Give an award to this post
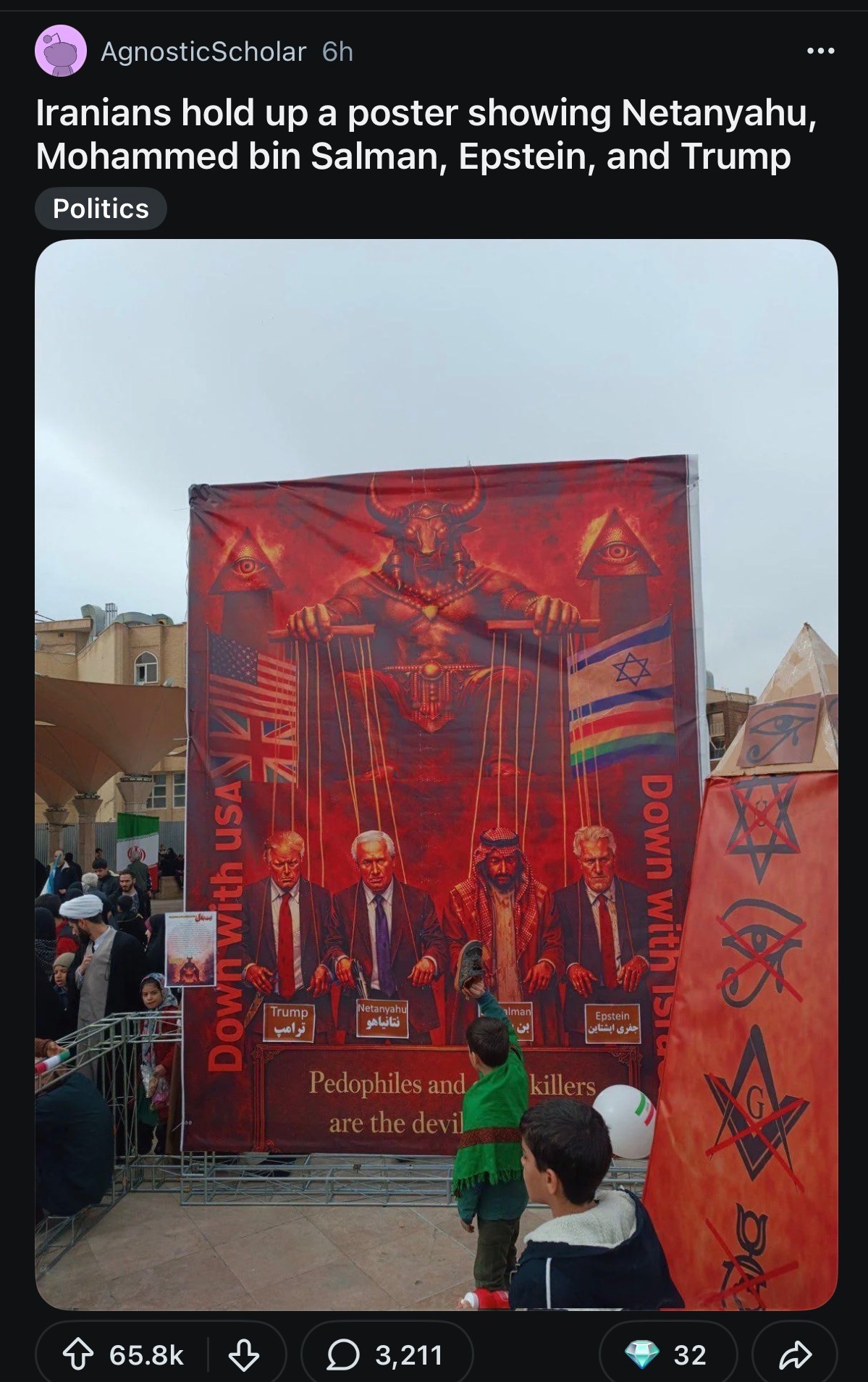 point(667,1355)
